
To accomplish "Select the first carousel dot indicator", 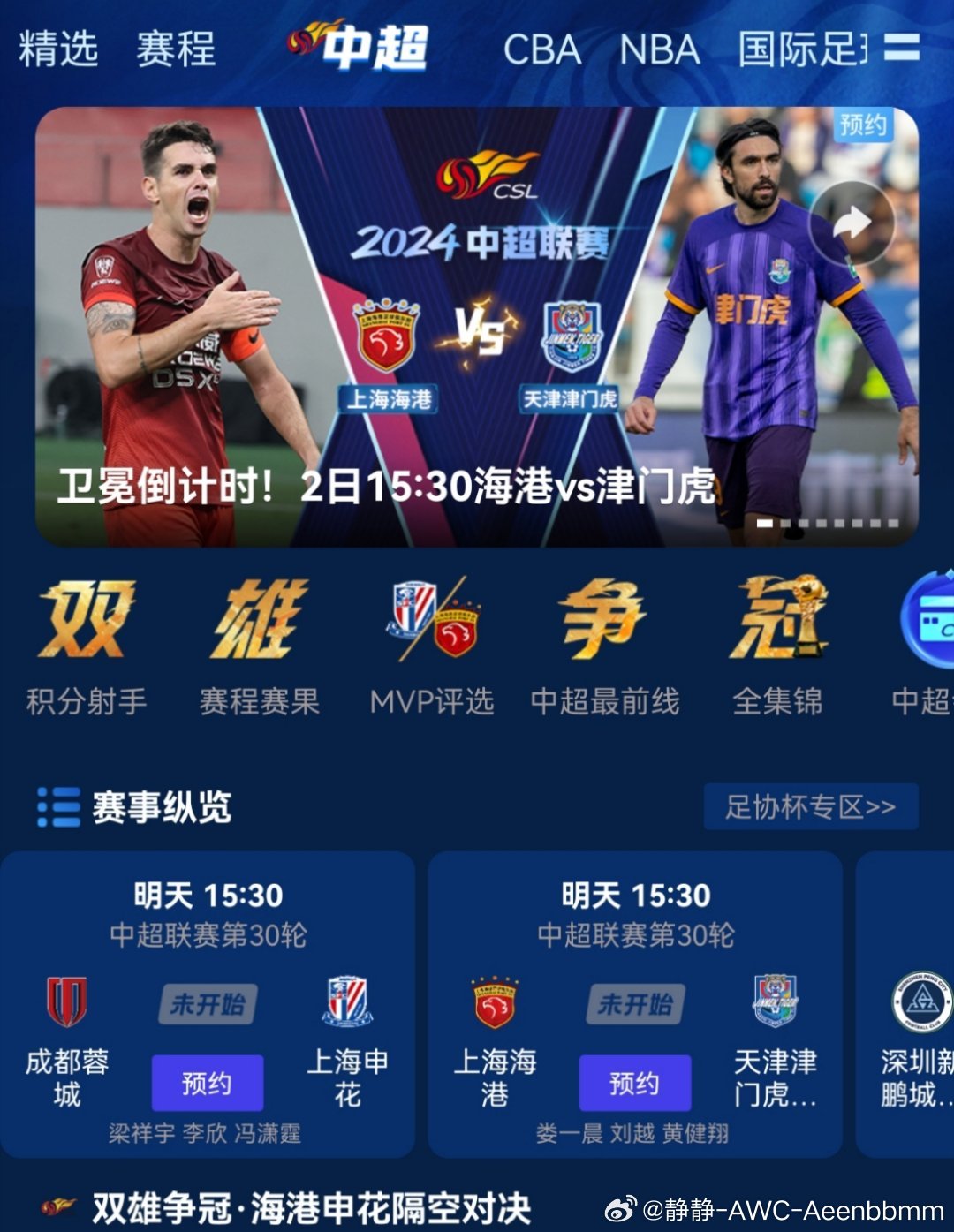I will click(763, 524).
